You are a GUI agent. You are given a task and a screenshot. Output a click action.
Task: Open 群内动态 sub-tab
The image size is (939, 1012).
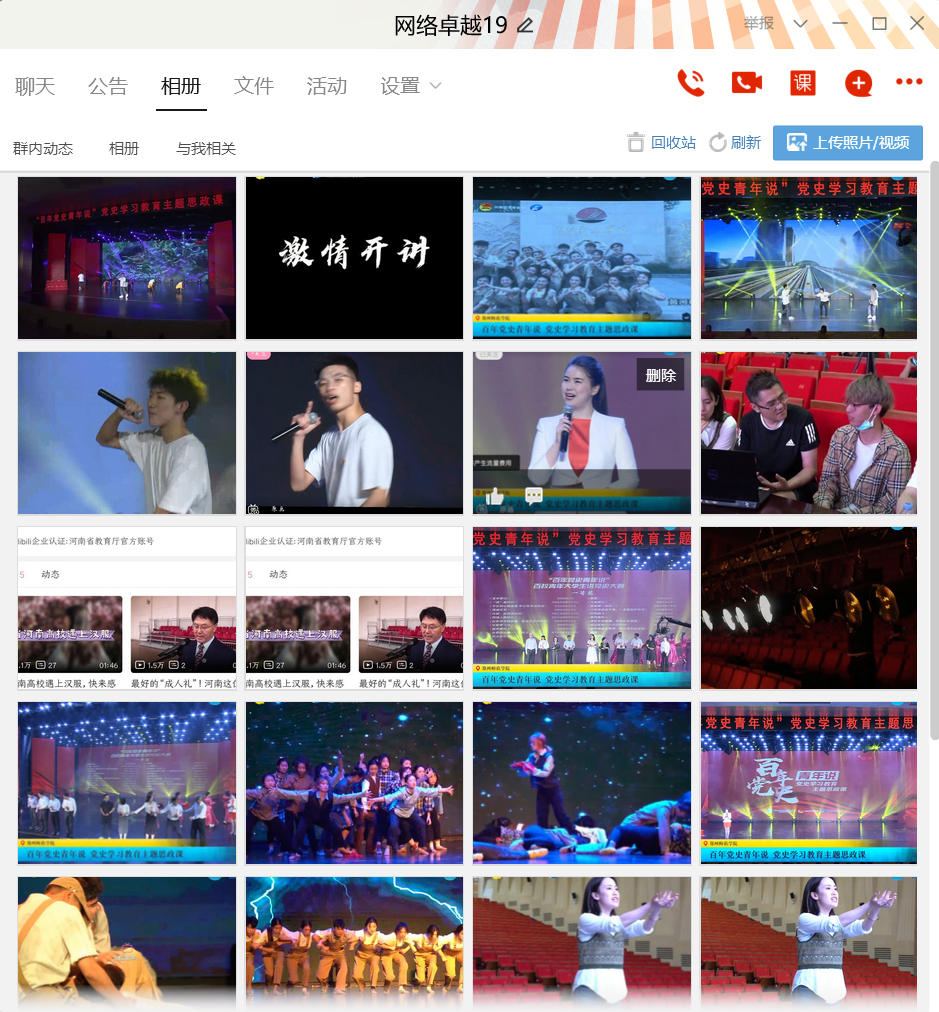(43, 148)
